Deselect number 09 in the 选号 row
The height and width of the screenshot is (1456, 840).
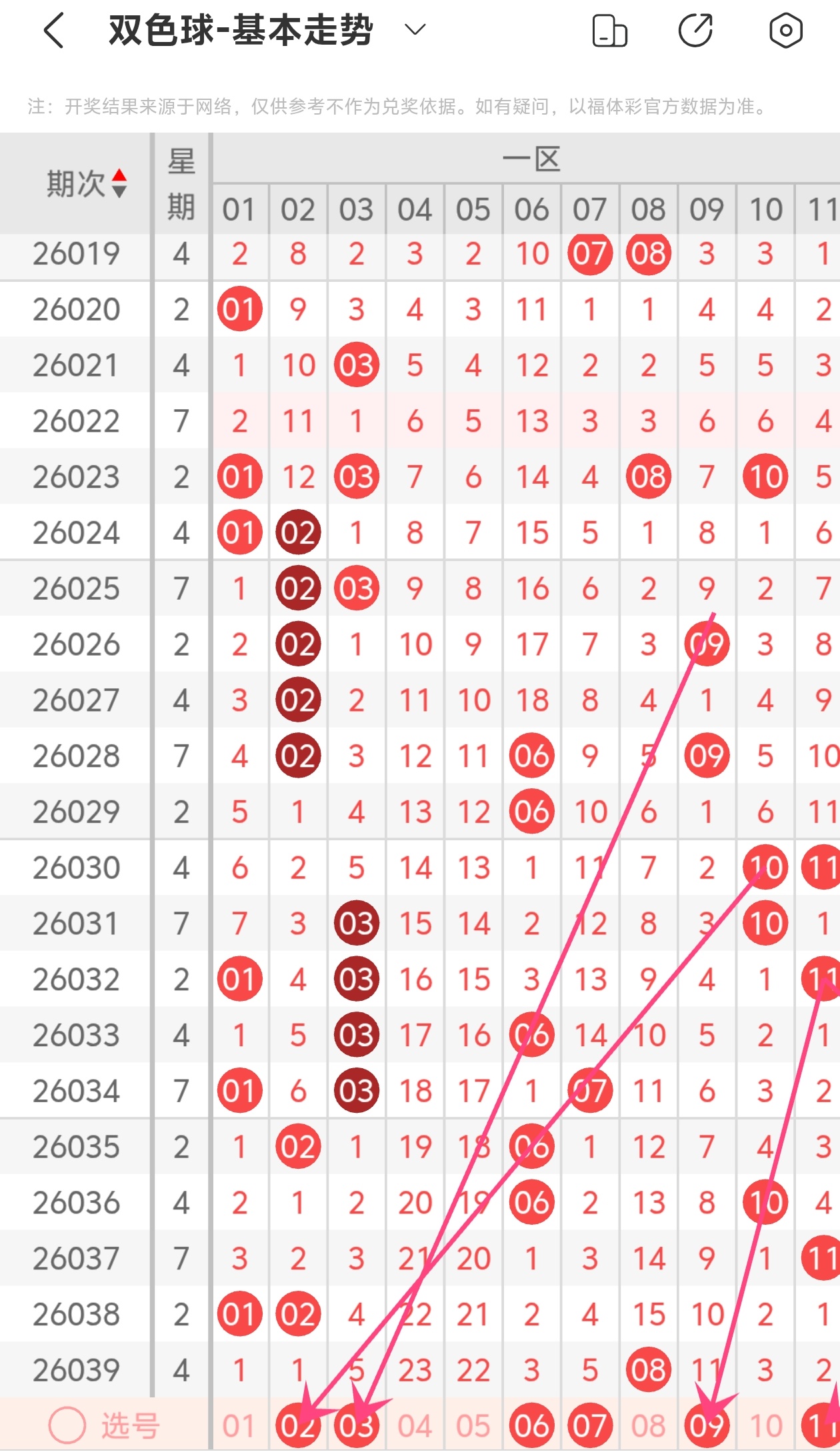click(x=707, y=1427)
